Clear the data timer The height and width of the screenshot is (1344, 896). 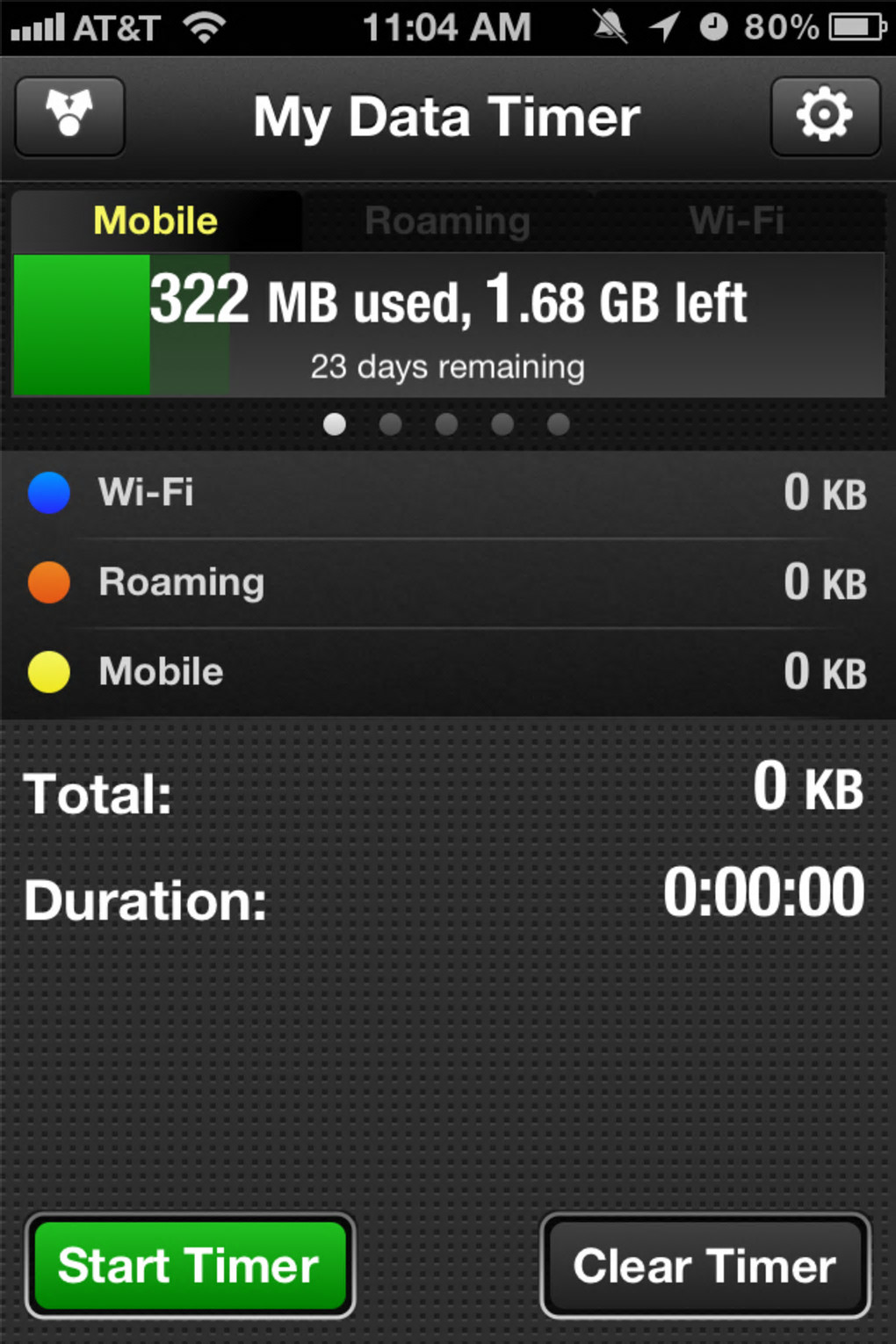point(705,1266)
